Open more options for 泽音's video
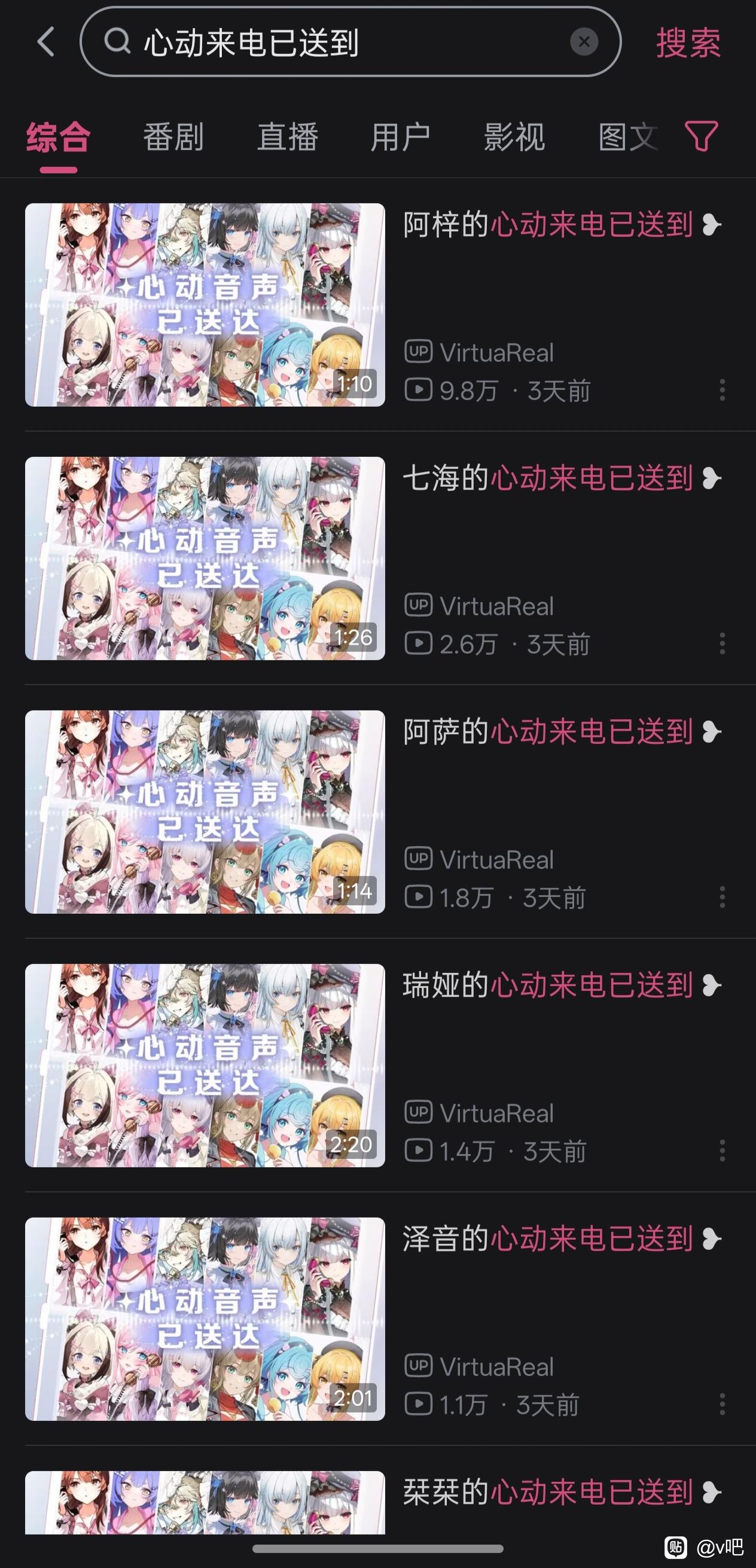 (x=723, y=1404)
